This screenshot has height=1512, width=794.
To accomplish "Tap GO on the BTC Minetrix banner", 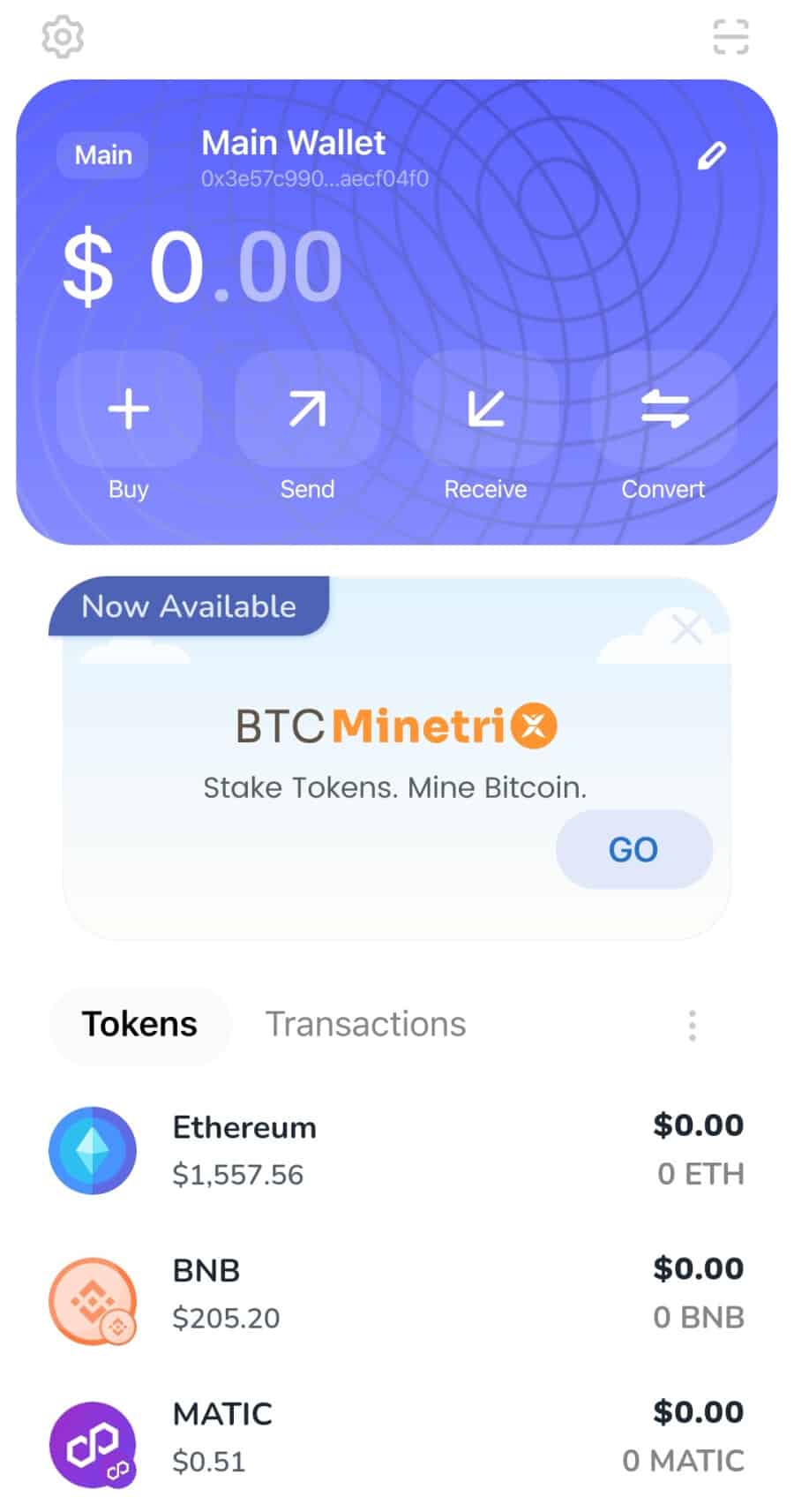I will click(633, 849).
